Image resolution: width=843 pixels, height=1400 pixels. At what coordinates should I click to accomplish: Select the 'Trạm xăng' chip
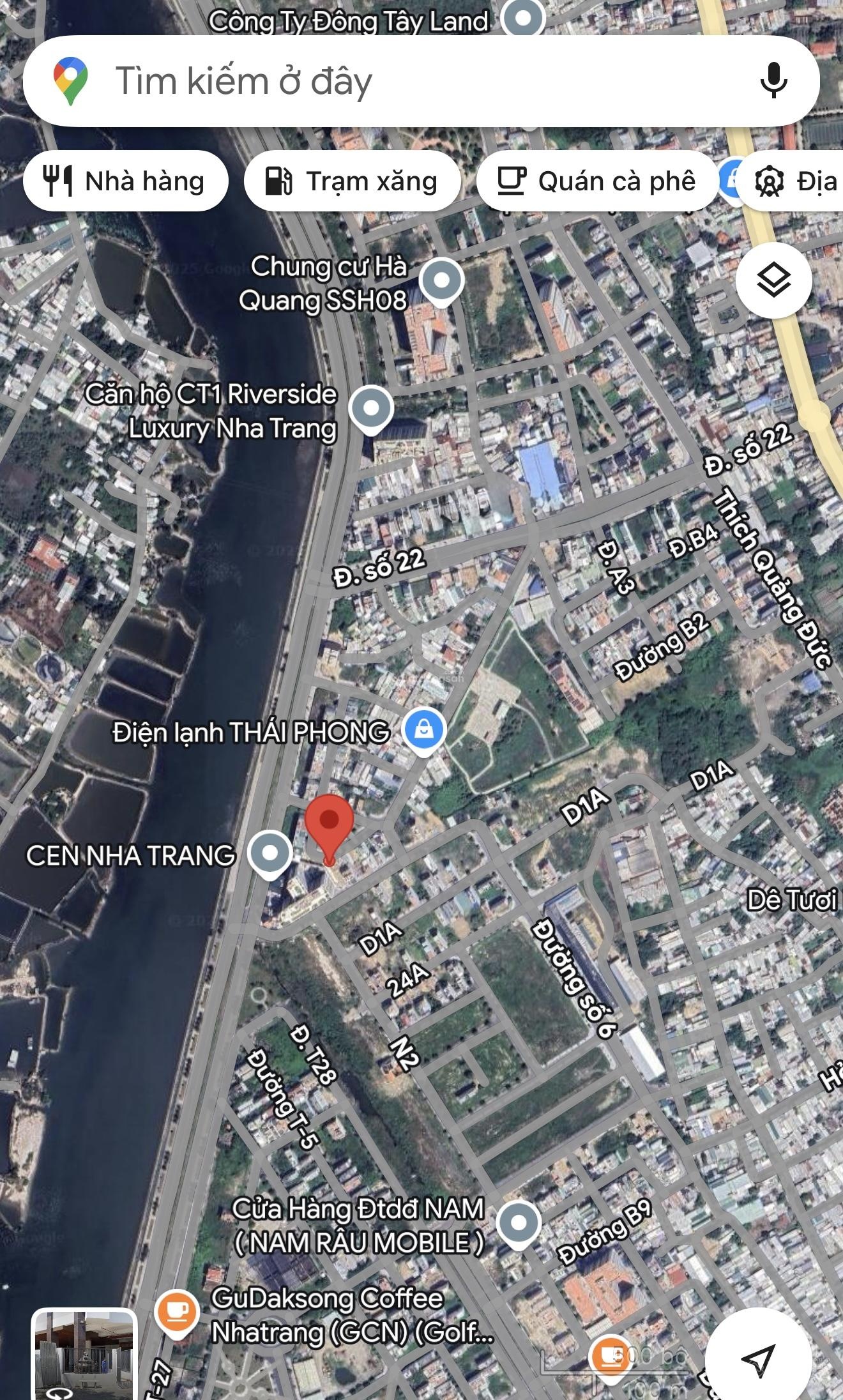[x=352, y=181]
